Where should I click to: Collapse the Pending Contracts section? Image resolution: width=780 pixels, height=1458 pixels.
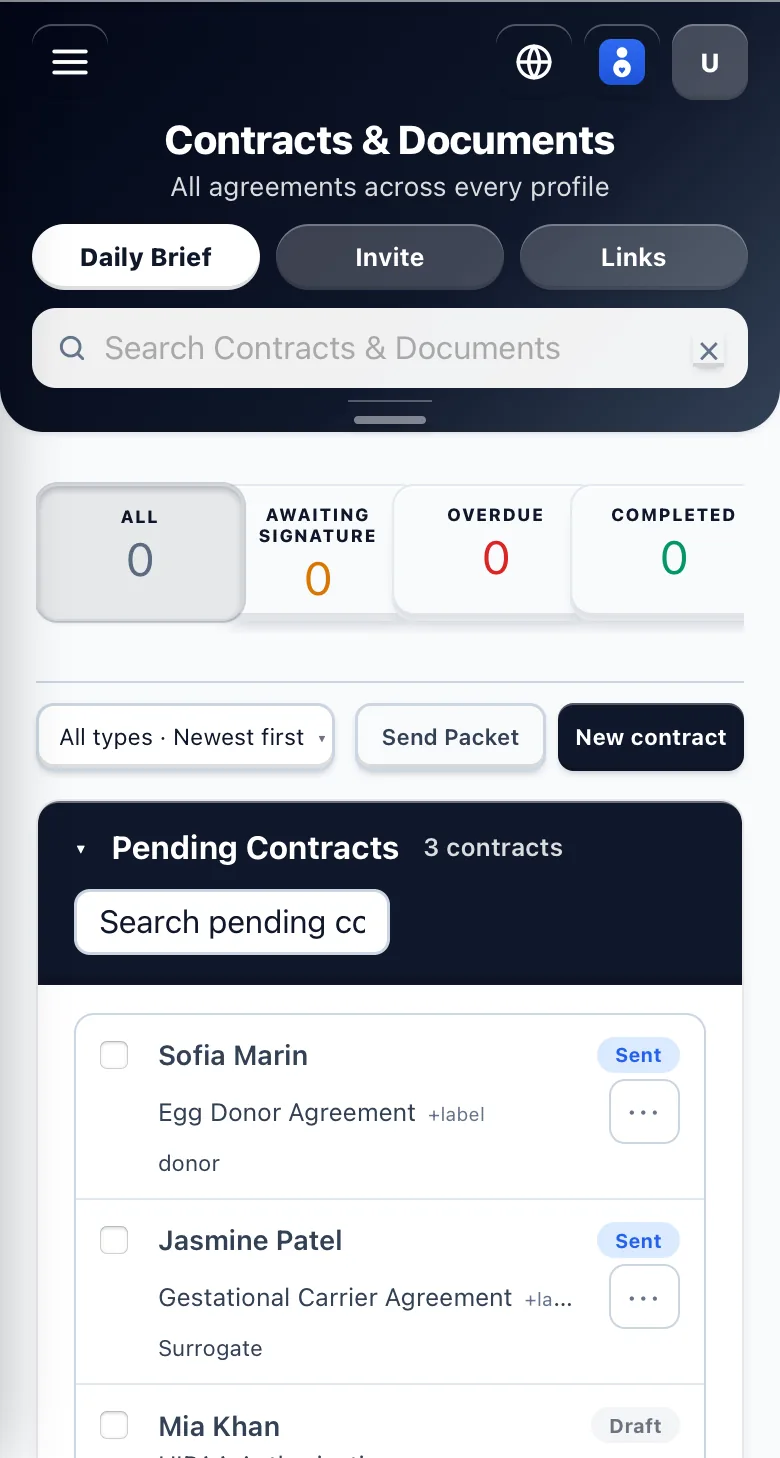coord(81,849)
